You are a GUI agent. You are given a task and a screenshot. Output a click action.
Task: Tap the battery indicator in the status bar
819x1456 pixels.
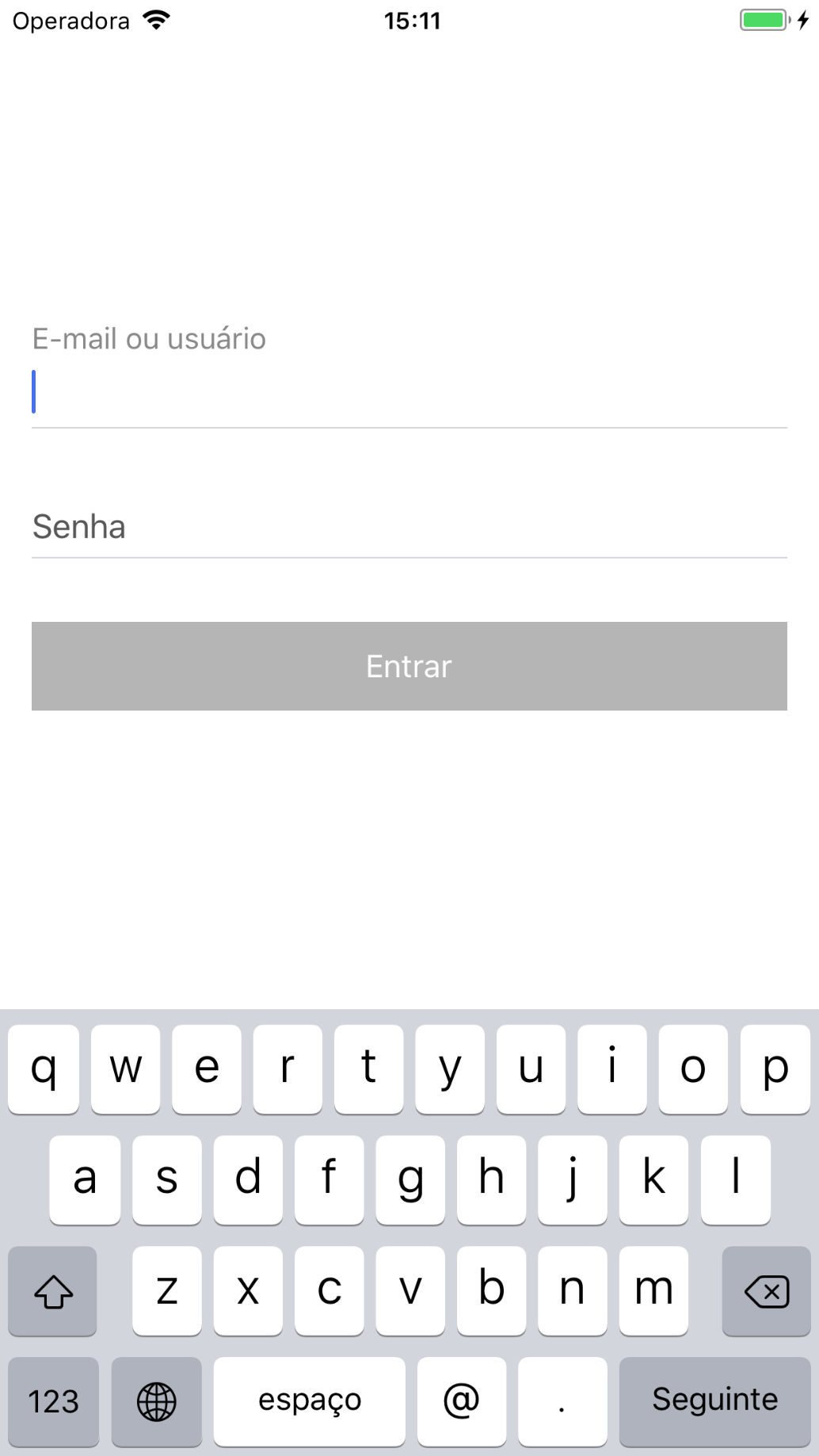pos(763,21)
